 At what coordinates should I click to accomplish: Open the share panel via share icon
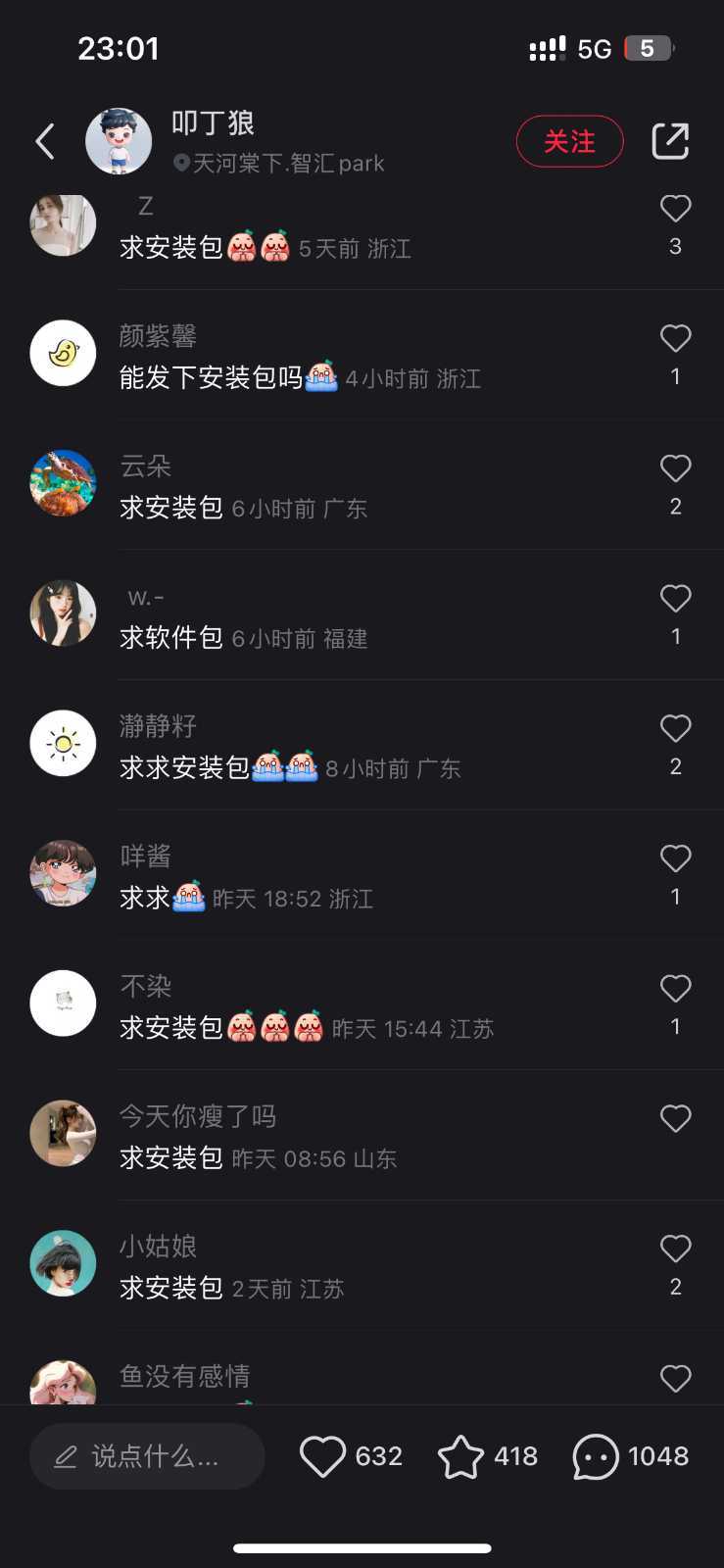tap(671, 141)
